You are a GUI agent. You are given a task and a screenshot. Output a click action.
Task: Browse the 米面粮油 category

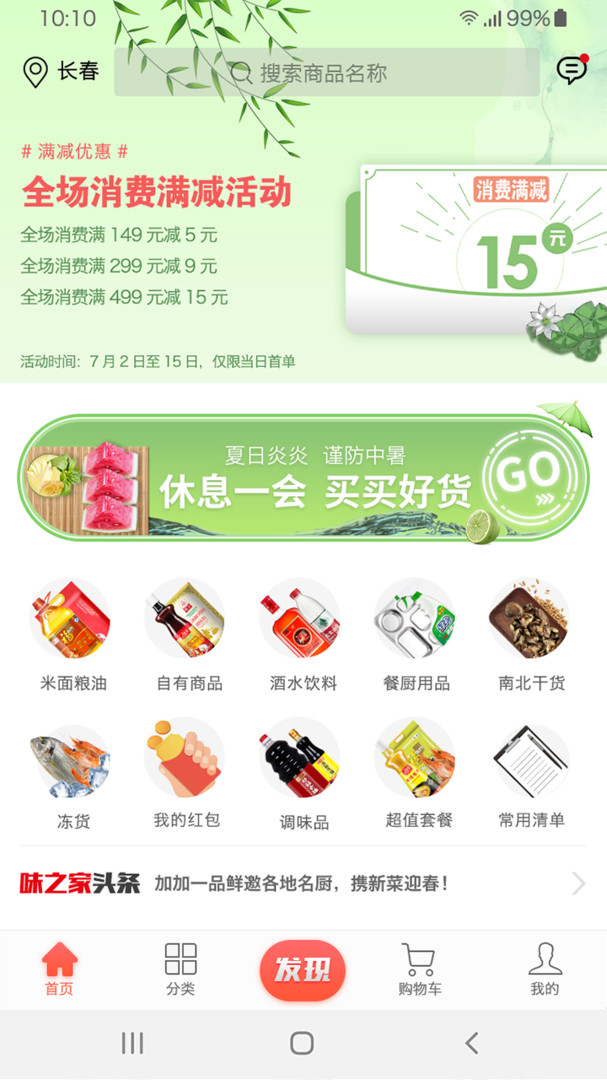point(73,635)
